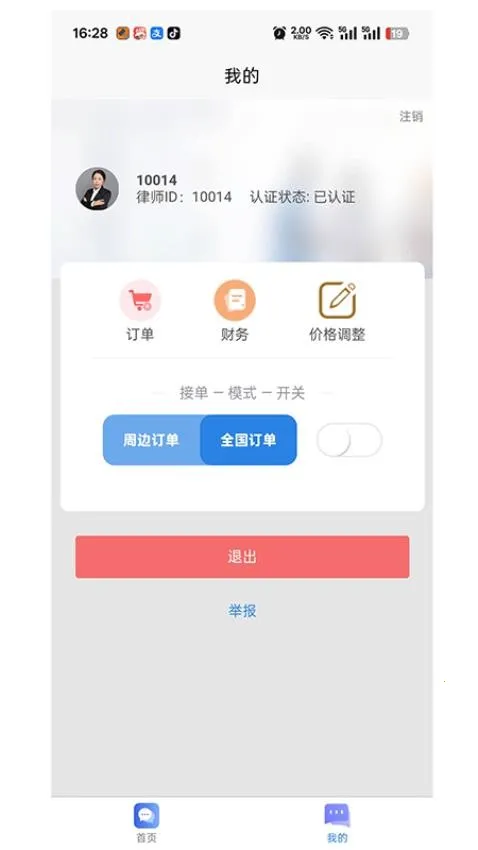The width and height of the screenshot is (478, 850).
Task: Select the 全国订单 mode
Action: point(249,440)
